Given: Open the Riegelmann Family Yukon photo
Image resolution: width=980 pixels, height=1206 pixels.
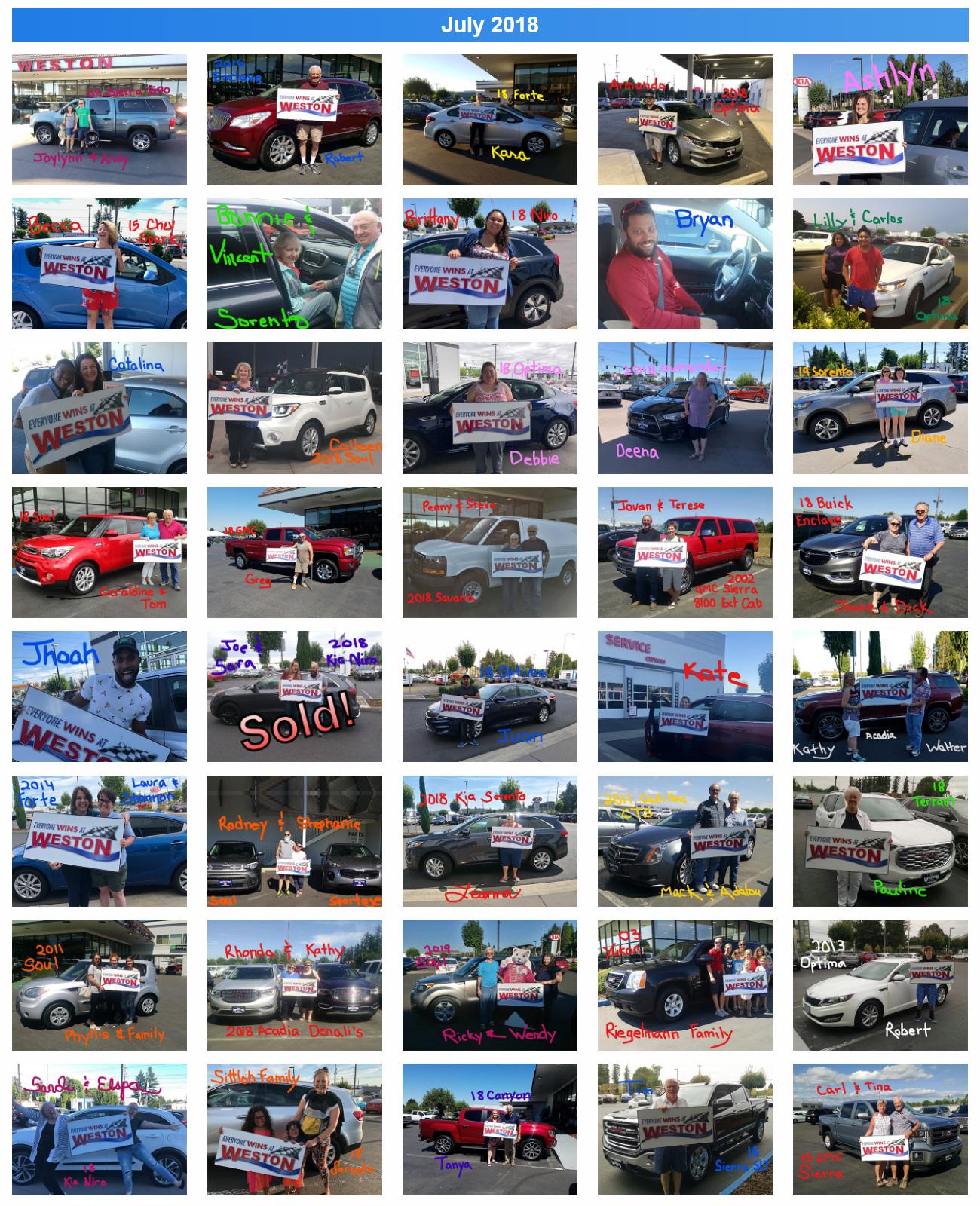Looking at the screenshot, I should point(684,984).
